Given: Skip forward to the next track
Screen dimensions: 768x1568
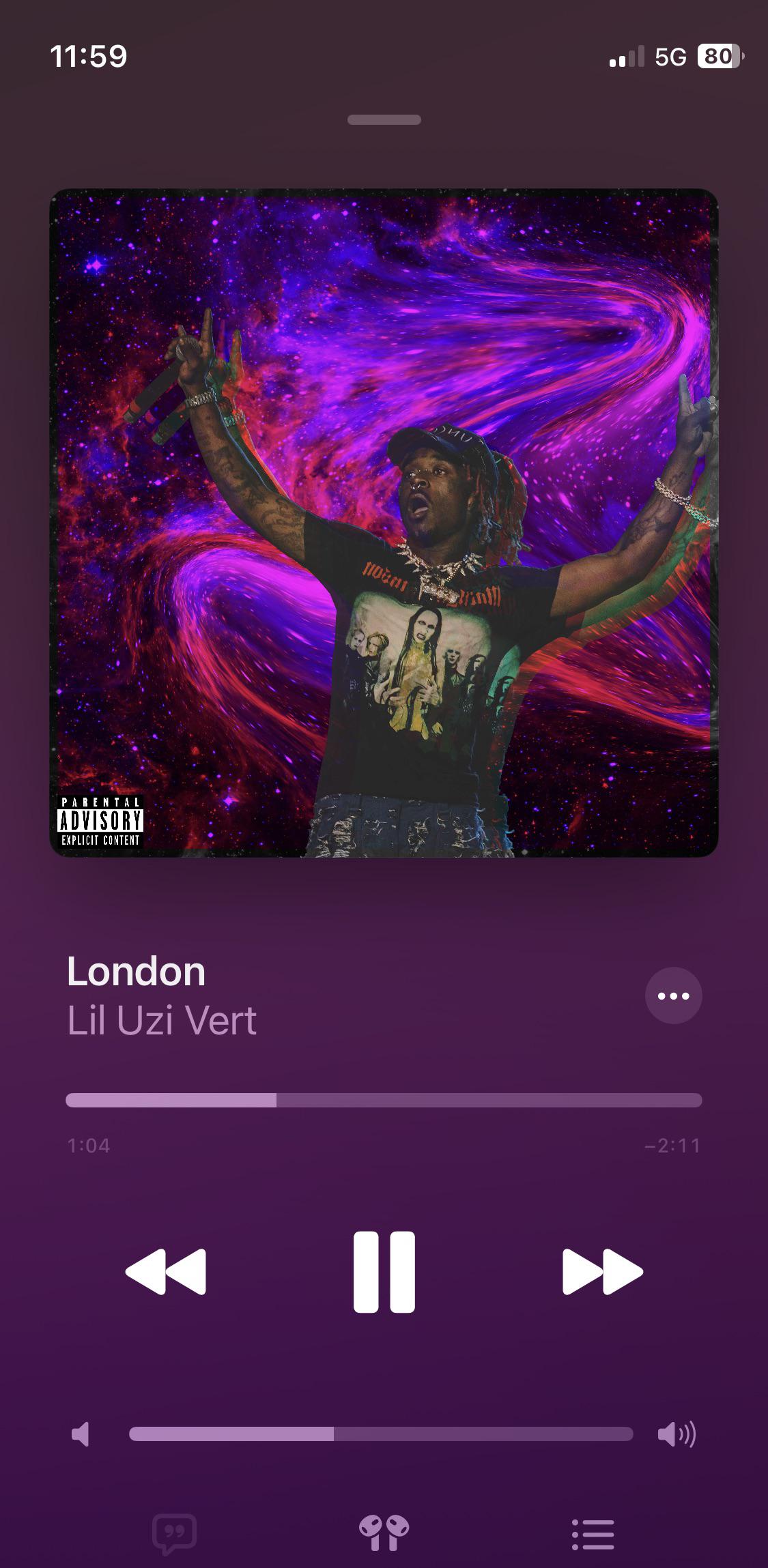Looking at the screenshot, I should tap(599, 1271).
